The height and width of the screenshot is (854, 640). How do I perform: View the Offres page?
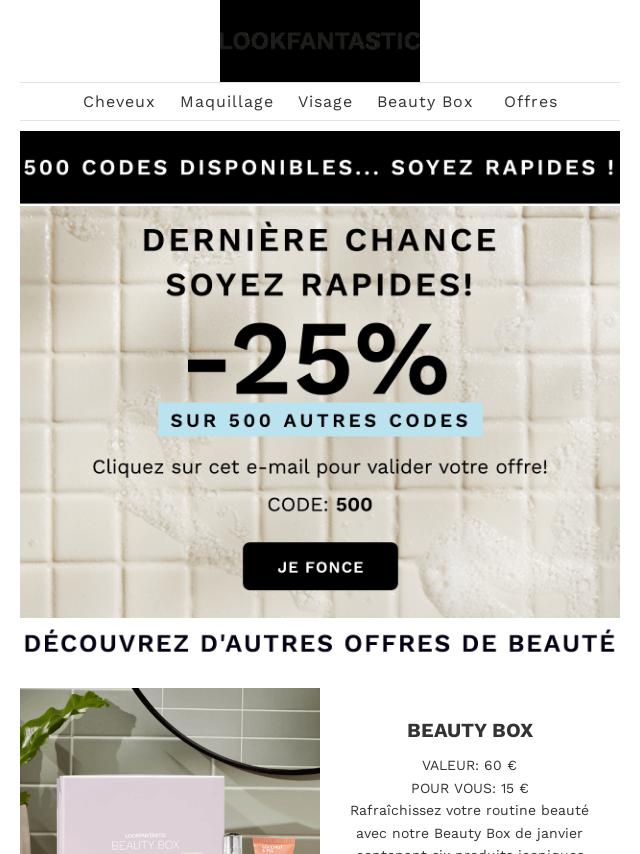531,102
